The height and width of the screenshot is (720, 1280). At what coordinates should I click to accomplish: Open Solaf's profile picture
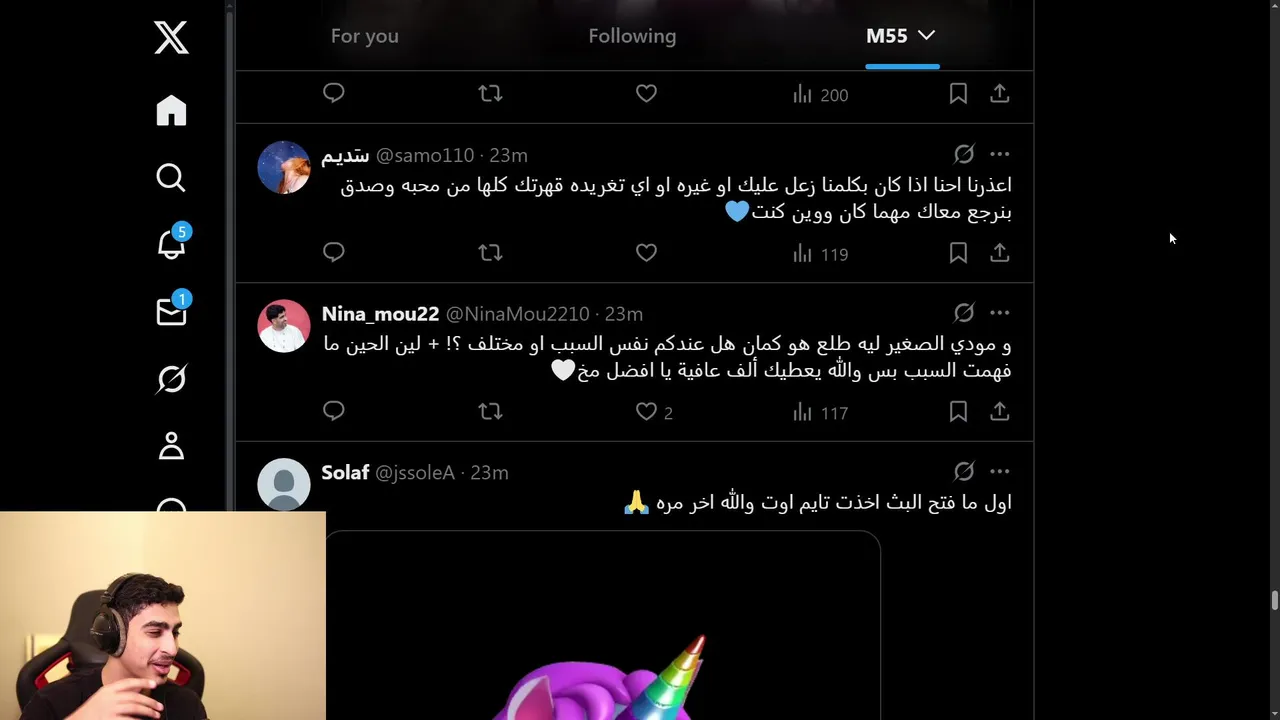(284, 484)
